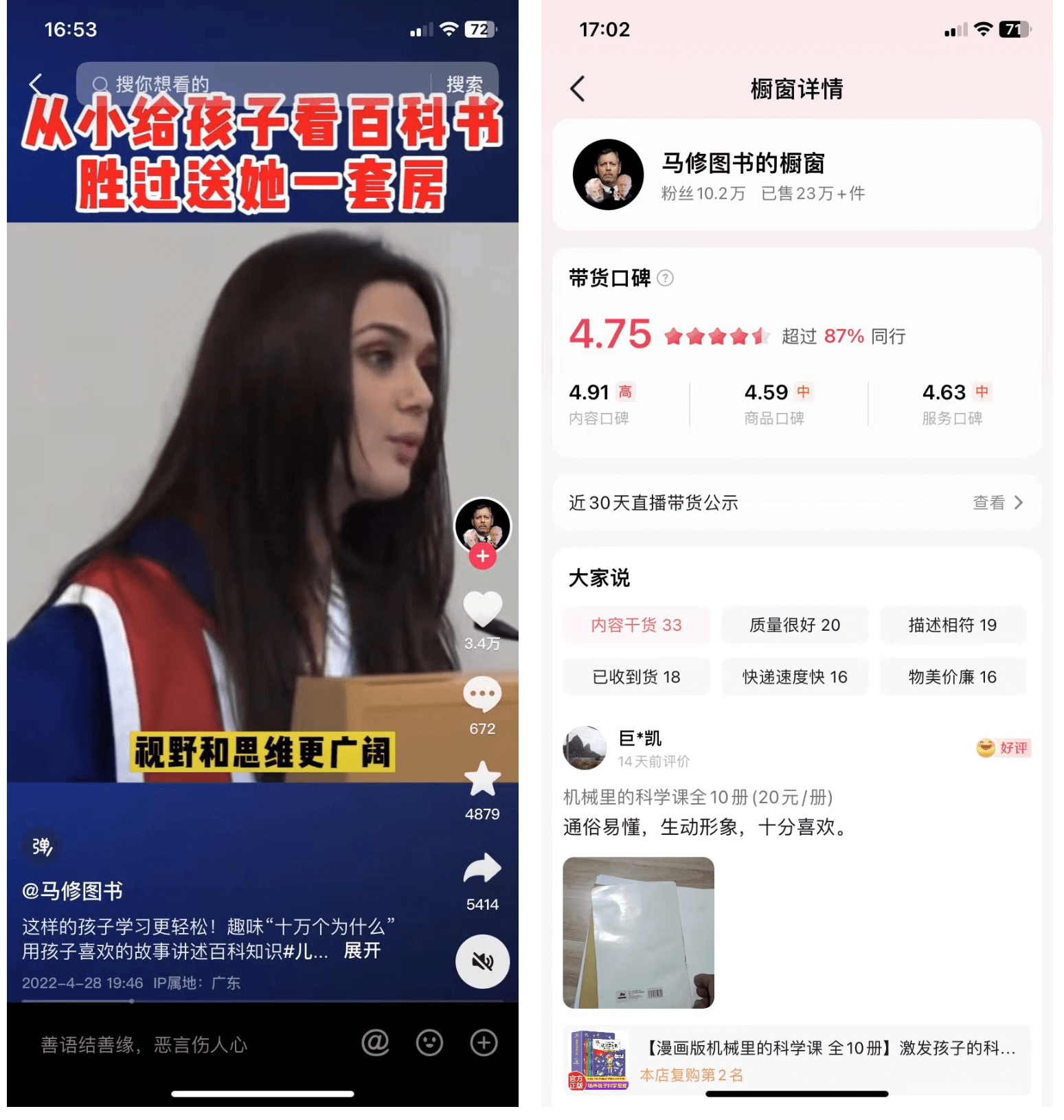Screen dimensions: 1064x1120
Task: Go back from the video page
Action: (x=36, y=84)
